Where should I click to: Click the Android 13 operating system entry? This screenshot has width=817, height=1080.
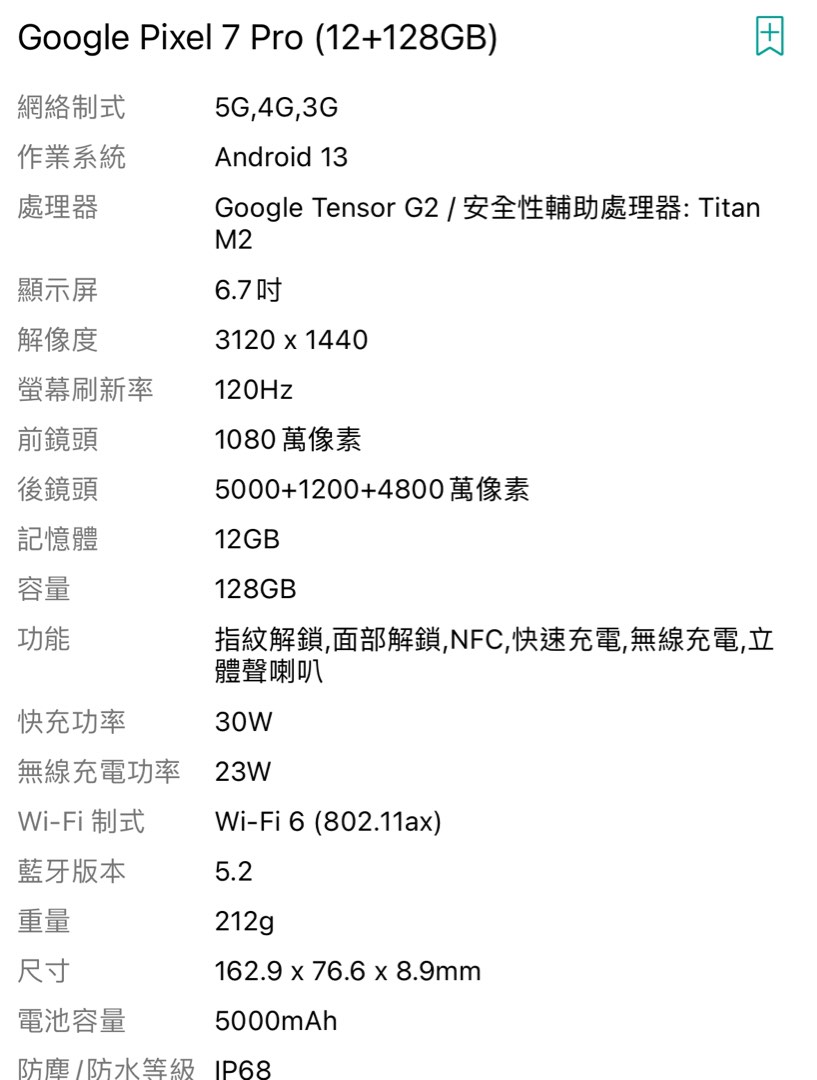(283, 157)
